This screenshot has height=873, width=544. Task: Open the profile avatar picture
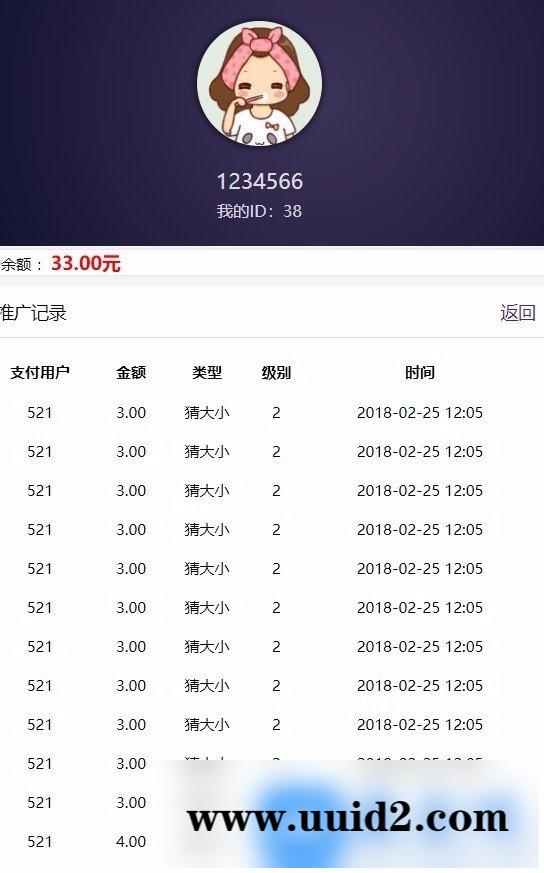point(259,84)
